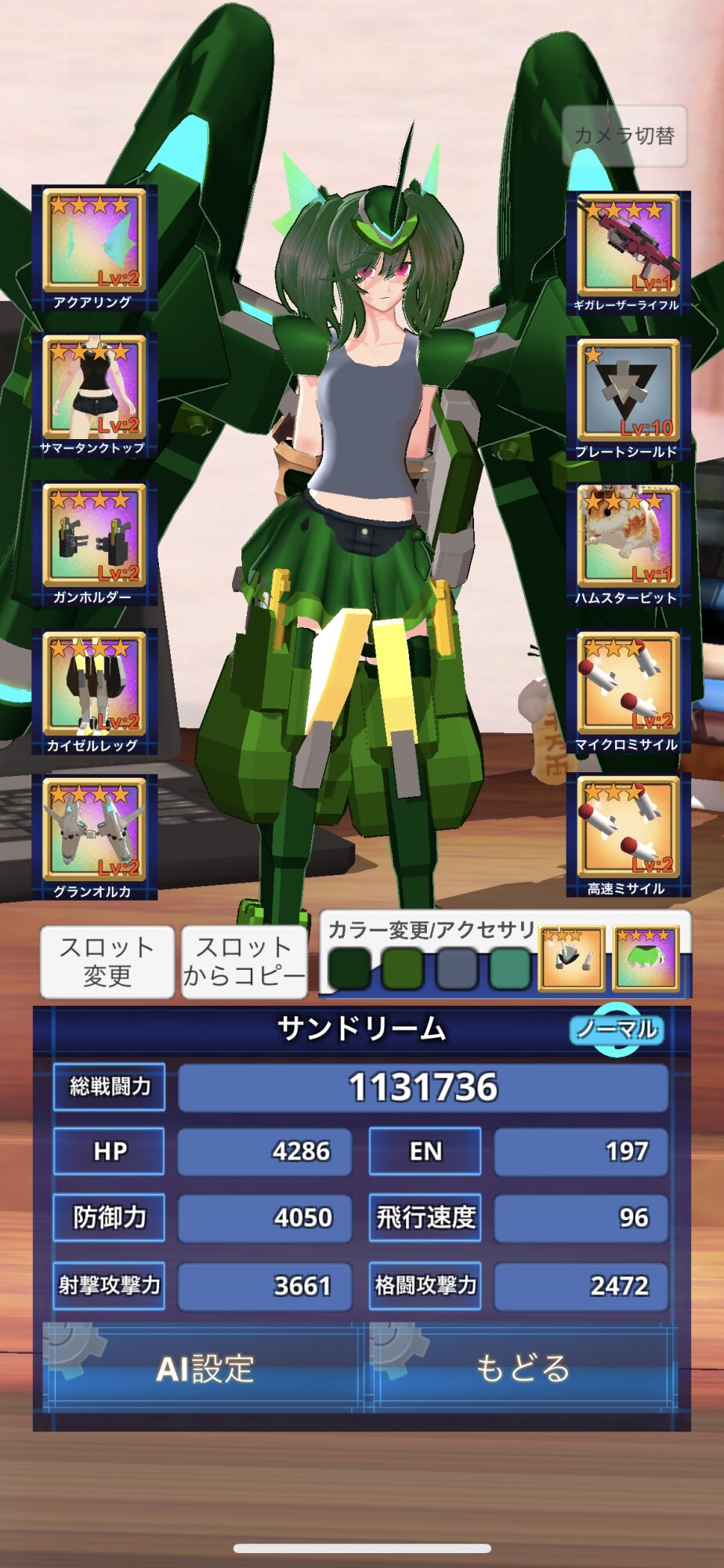Tap the スロットからコピー button

pos(244,962)
